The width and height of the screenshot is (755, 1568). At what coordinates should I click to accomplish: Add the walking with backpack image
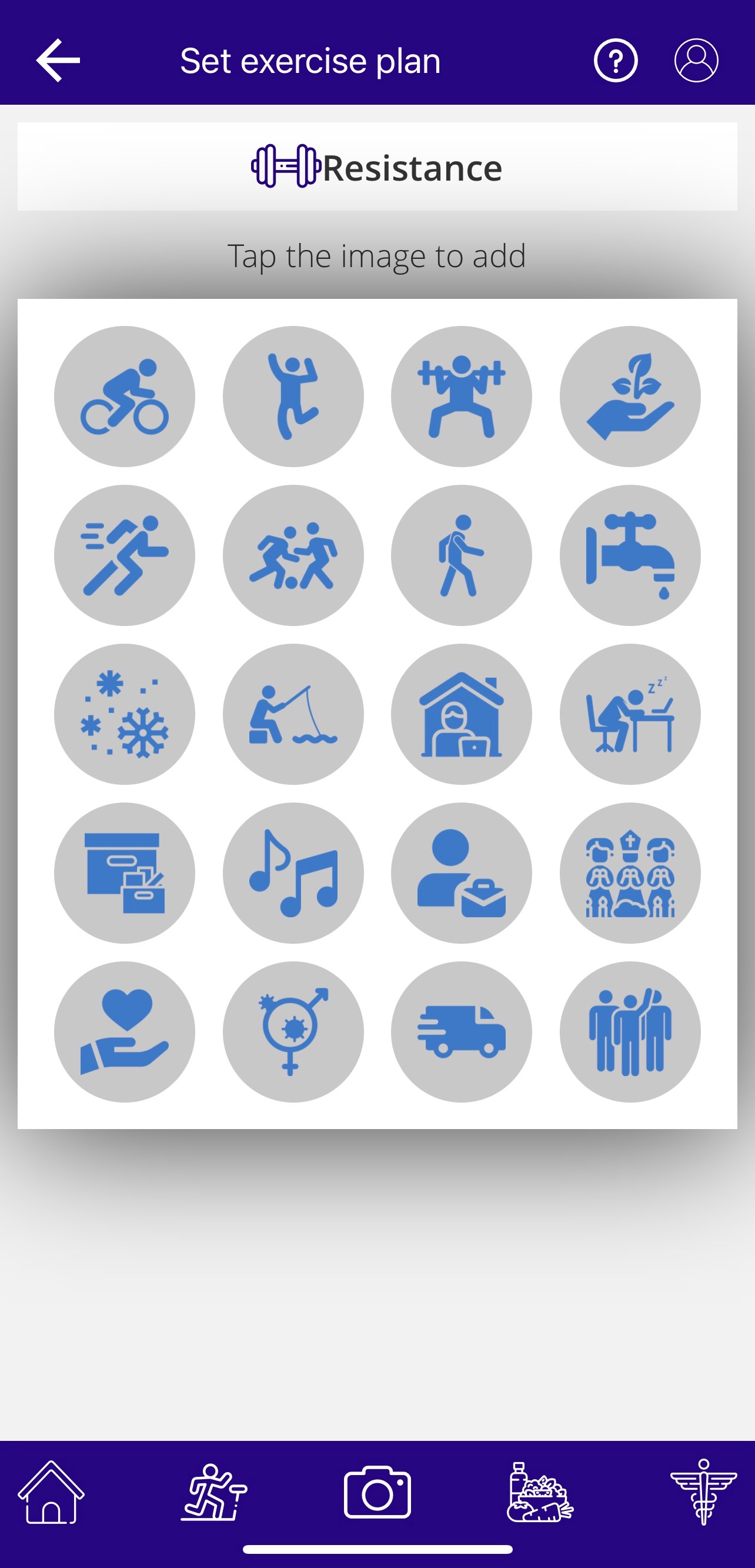pyautogui.click(x=461, y=555)
